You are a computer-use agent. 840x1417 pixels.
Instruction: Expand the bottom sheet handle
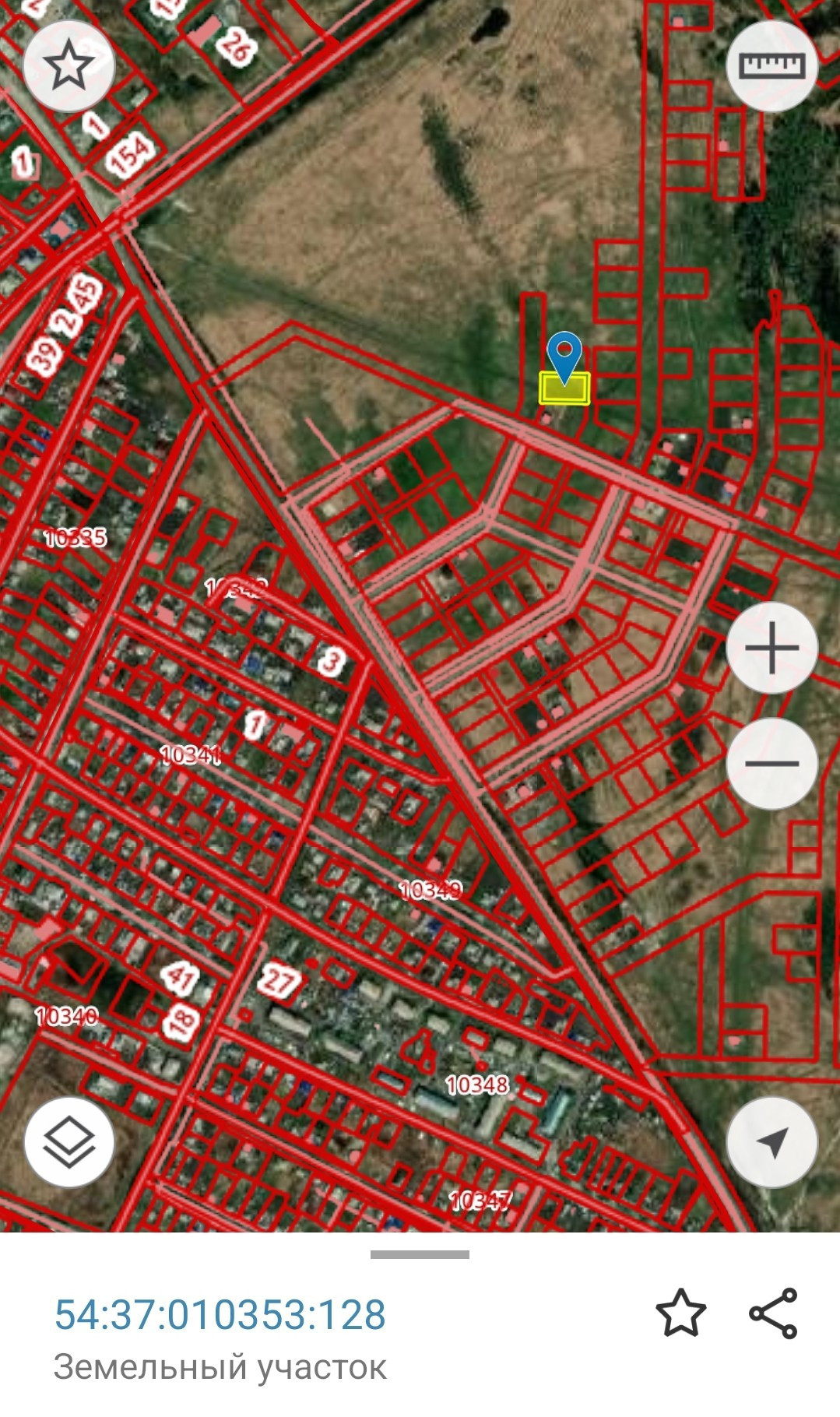pyautogui.click(x=420, y=1254)
